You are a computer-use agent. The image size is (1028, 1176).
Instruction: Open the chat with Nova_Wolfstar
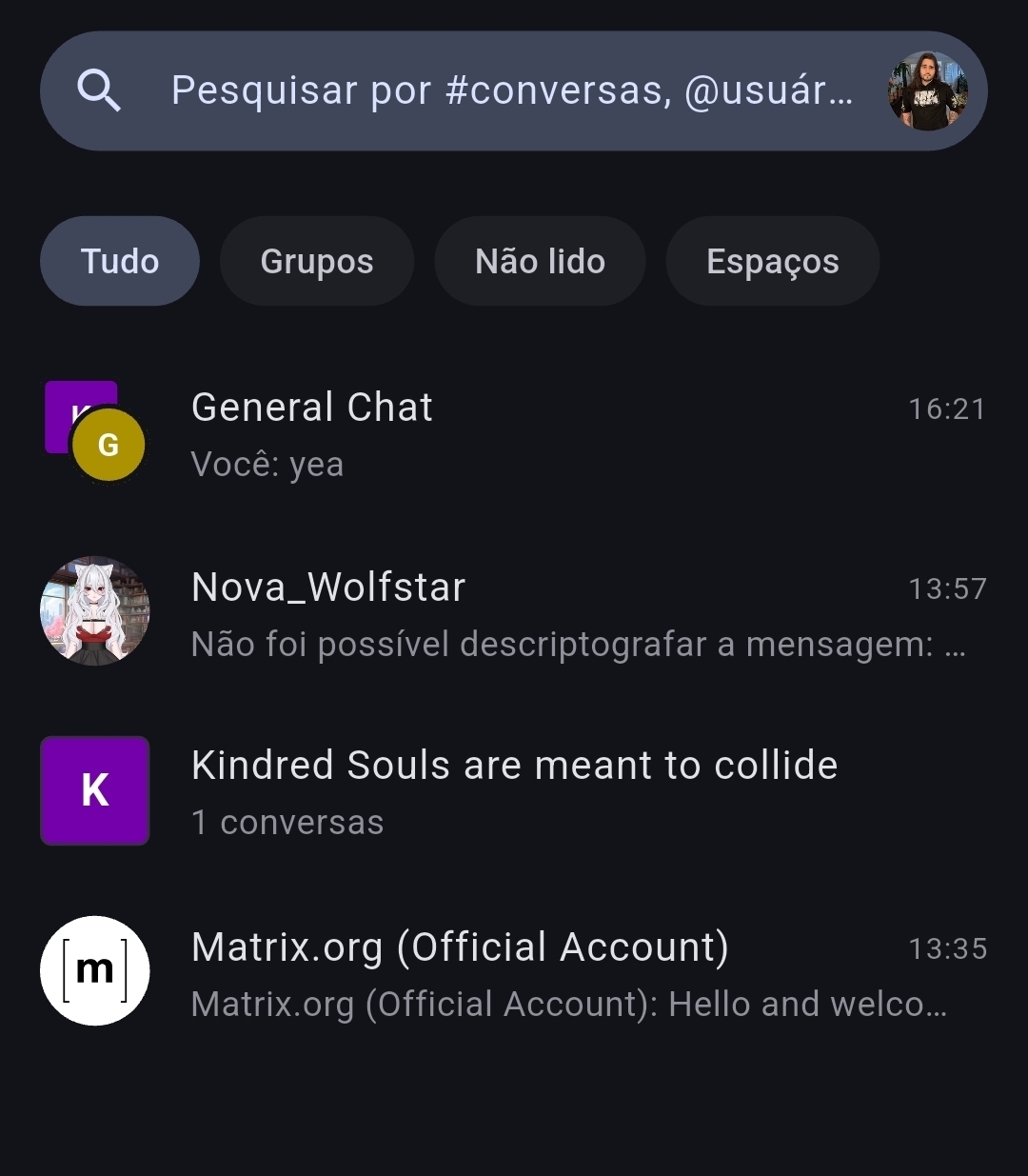pos(514,614)
